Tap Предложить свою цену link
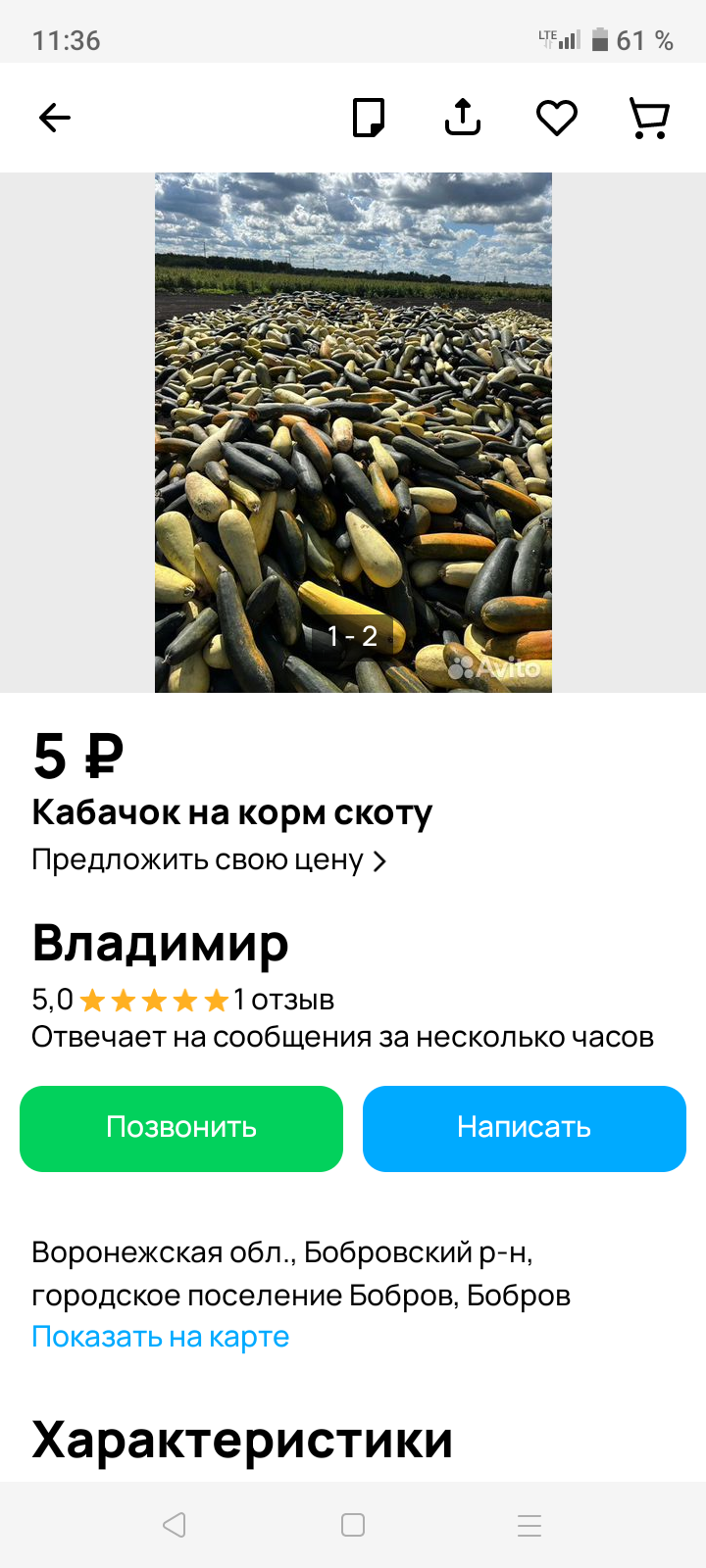This screenshot has height=1568, width=706. tap(209, 860)
